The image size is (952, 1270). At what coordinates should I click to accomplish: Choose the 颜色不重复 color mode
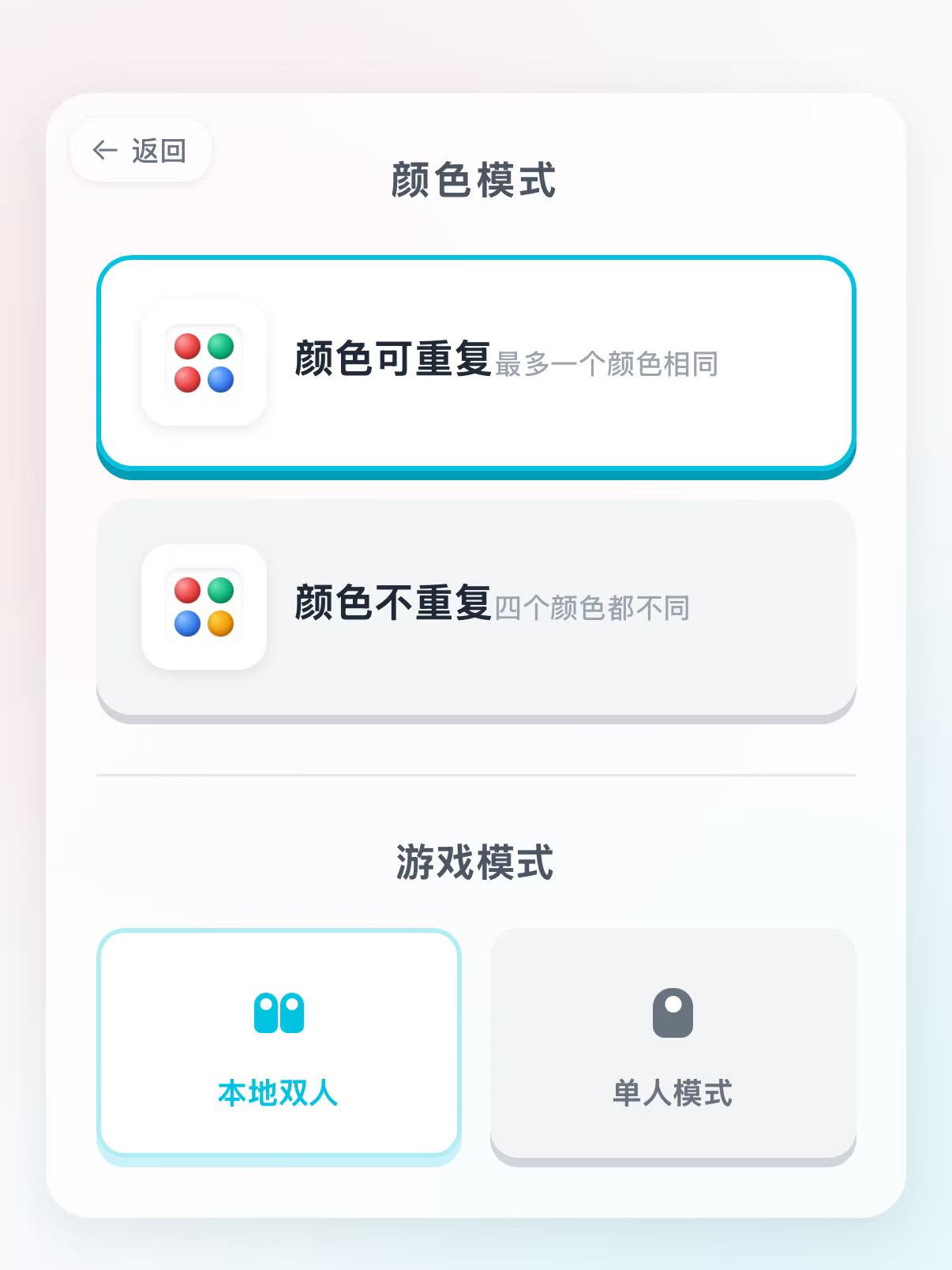click(475, 607)
